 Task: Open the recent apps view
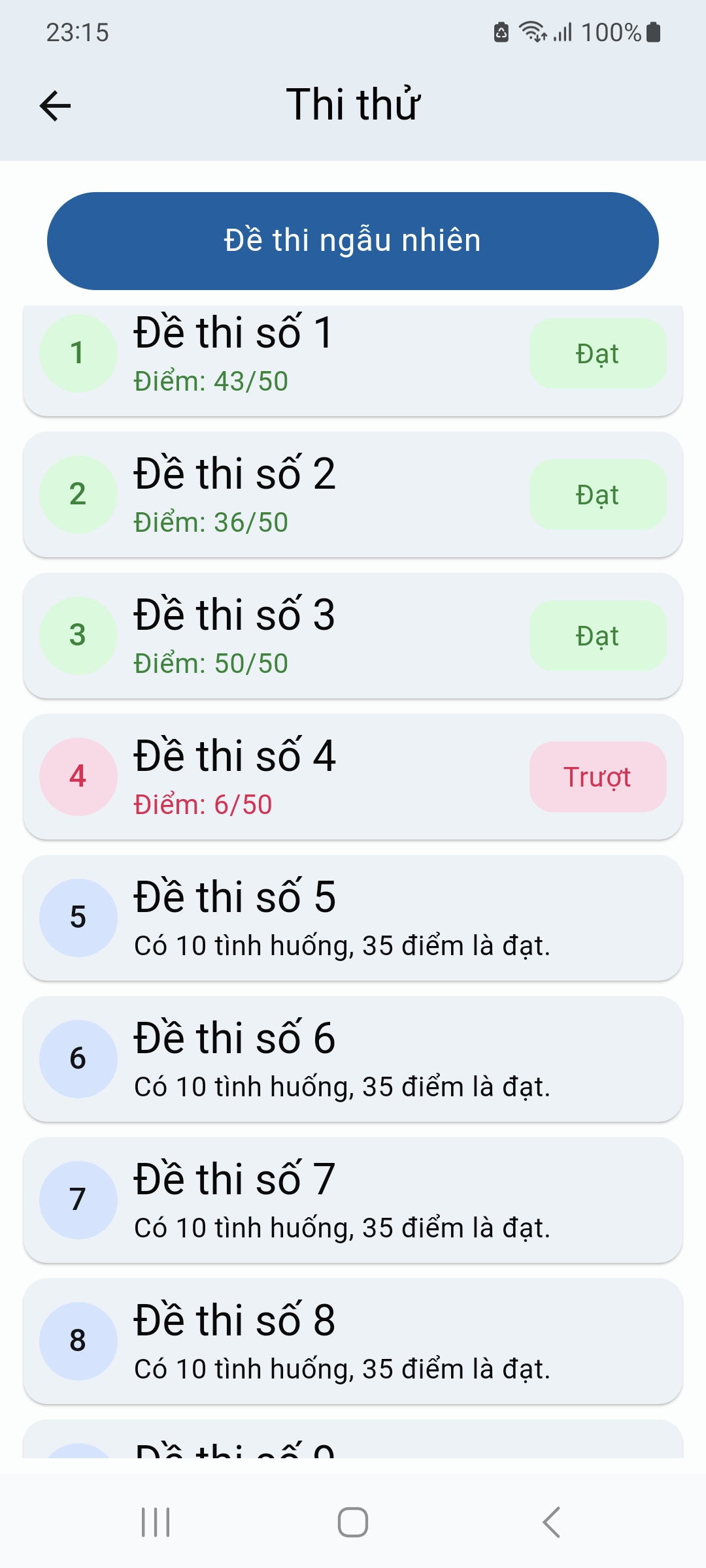pos(156,1522)
